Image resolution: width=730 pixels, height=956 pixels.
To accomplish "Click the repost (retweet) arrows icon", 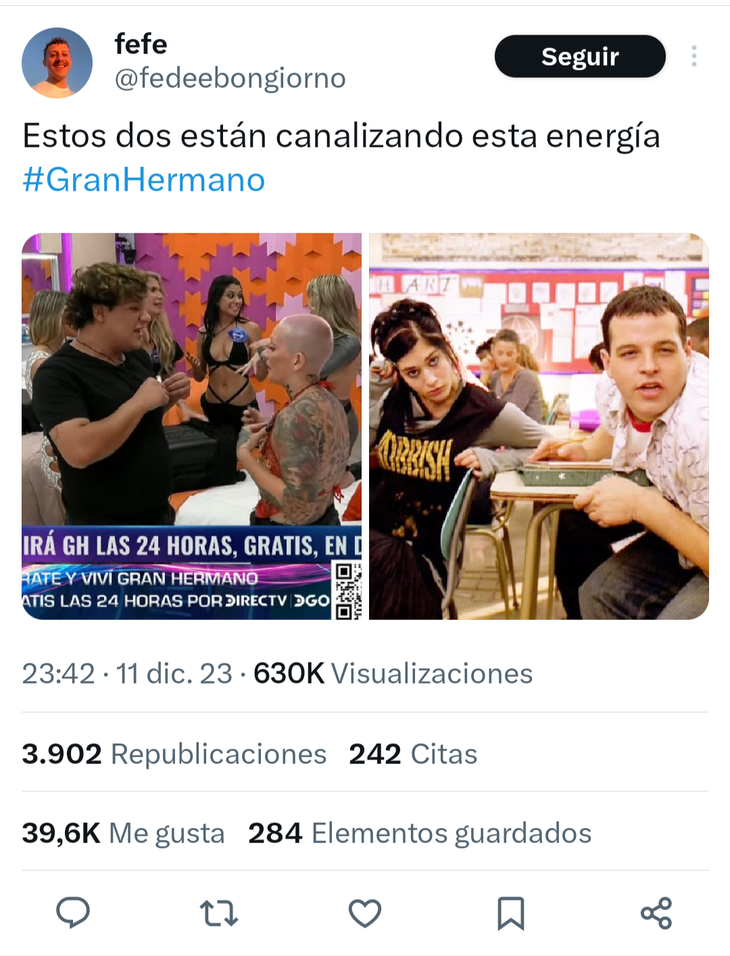I will 219,913.
